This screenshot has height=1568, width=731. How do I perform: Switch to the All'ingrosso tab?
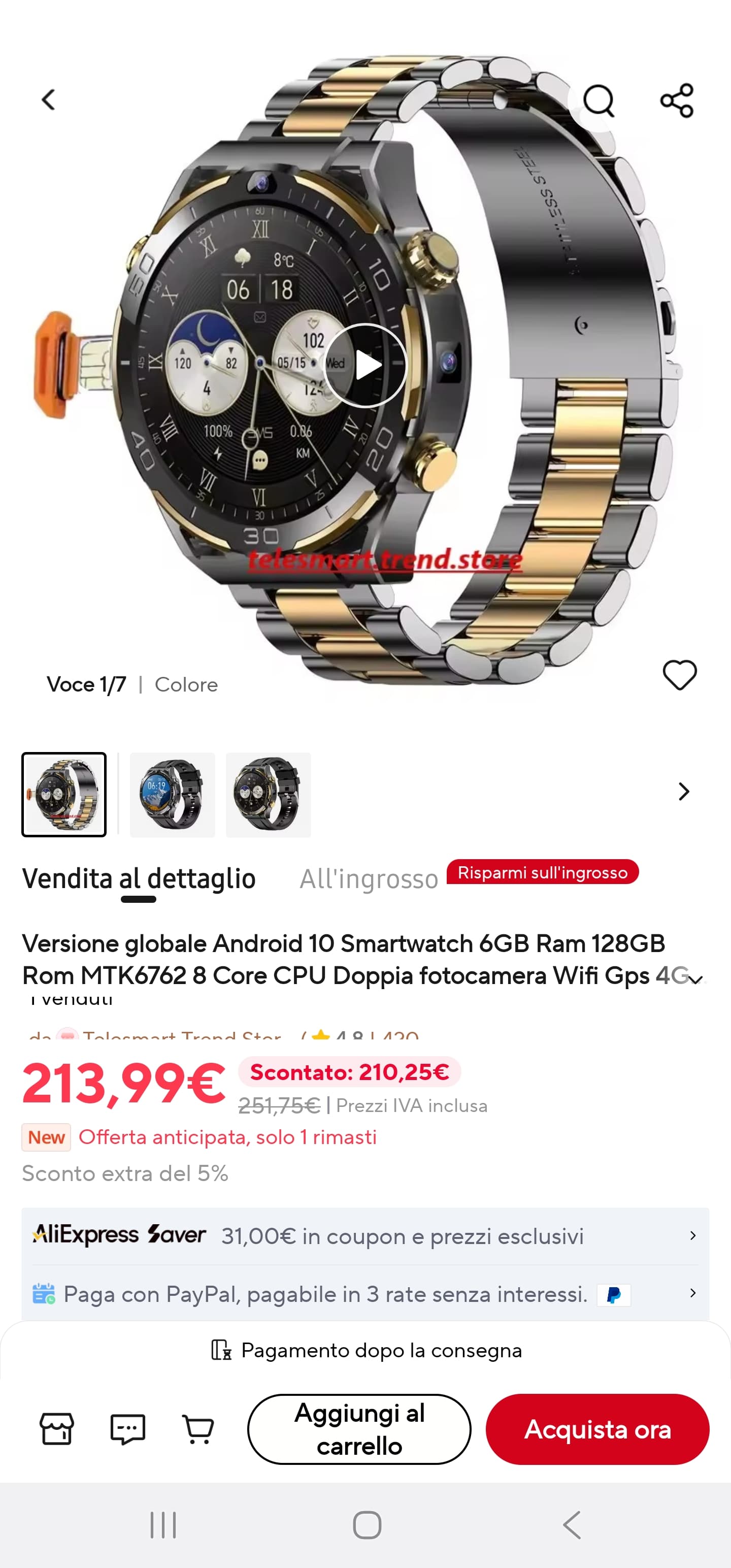tap(369, 879)
